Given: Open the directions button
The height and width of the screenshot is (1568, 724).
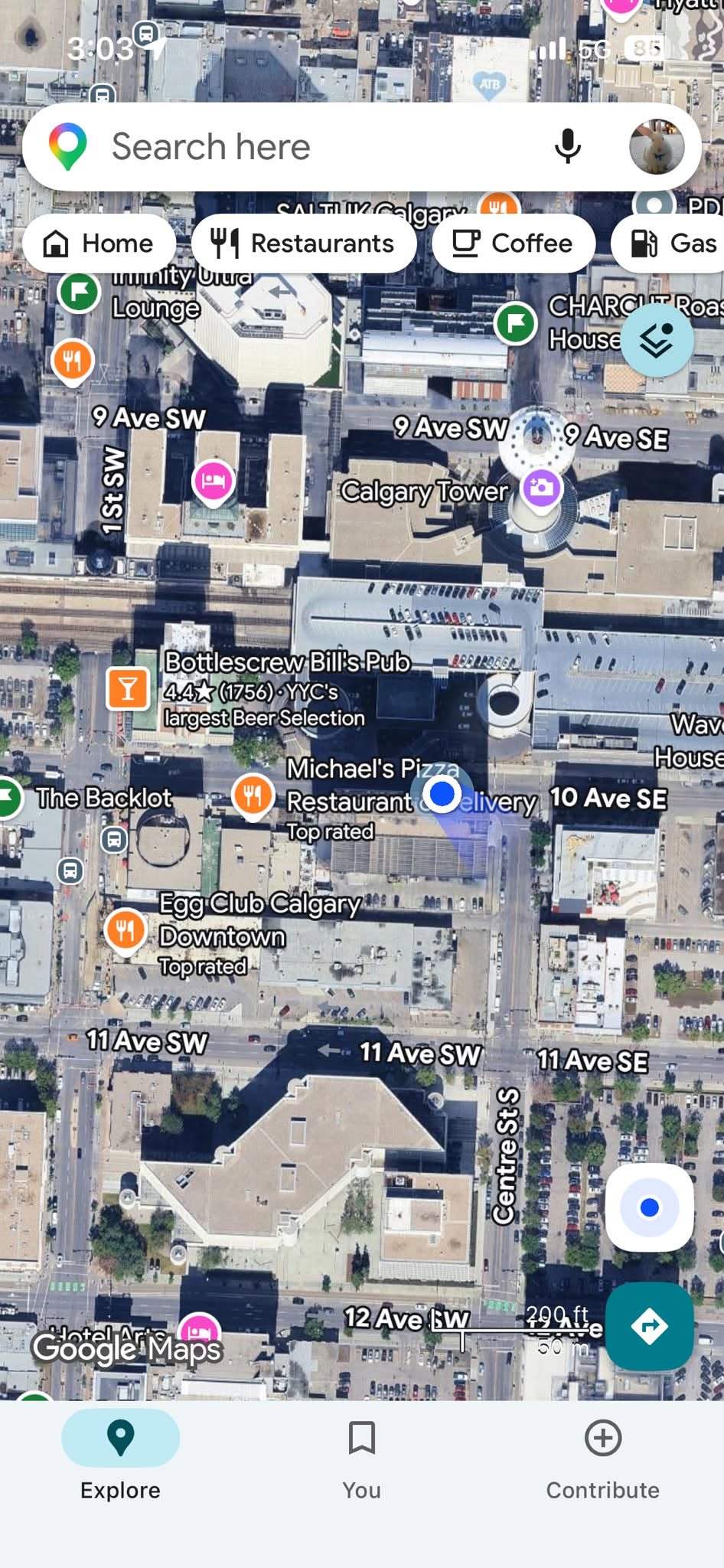Looking at the screenshot, I should 650,1325.
